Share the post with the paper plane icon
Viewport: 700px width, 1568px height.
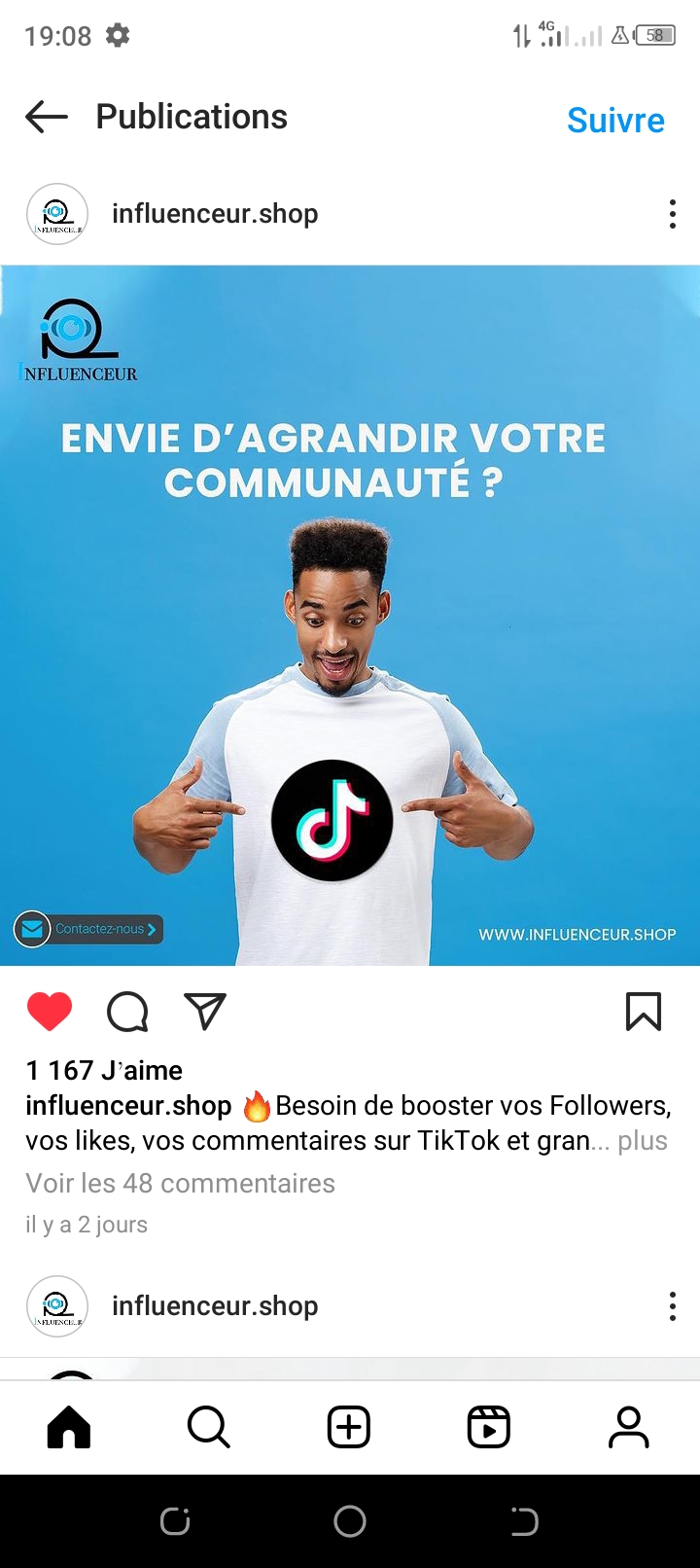pyautogui.click(x=205, y=1012)
